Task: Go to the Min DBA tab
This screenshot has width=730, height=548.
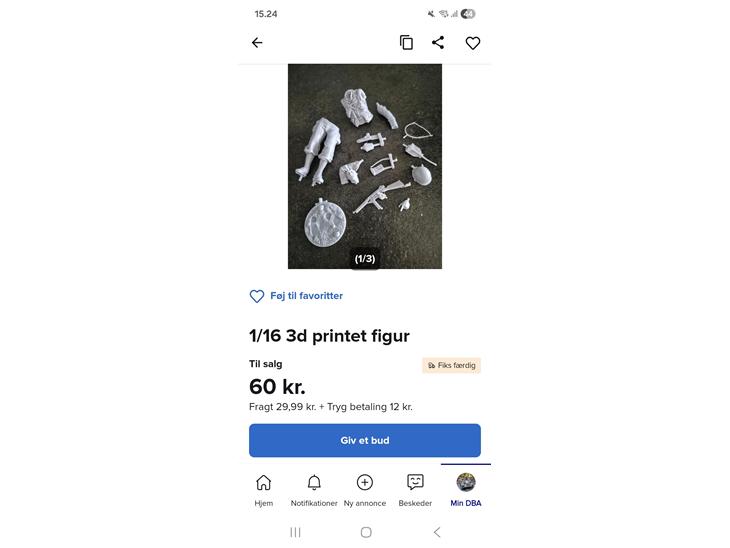Action: coord(466,490)
